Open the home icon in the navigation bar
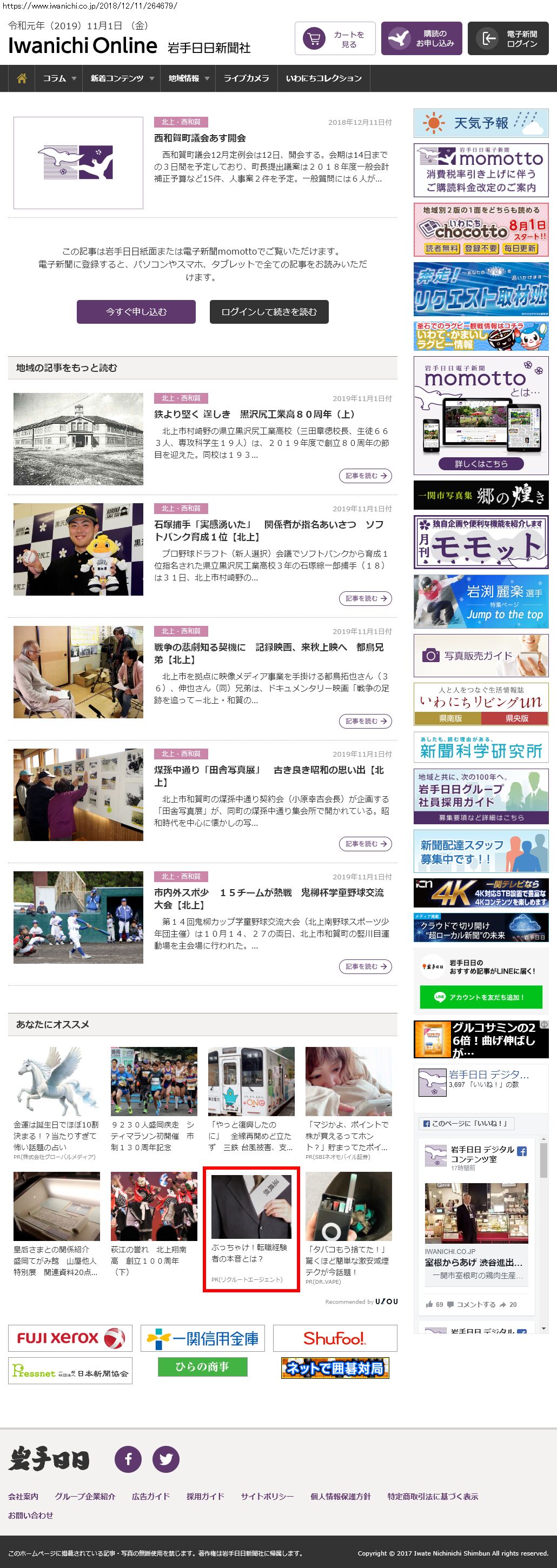Image resolution: width=557 pixels, height=1568 pixels. (22, 78)
